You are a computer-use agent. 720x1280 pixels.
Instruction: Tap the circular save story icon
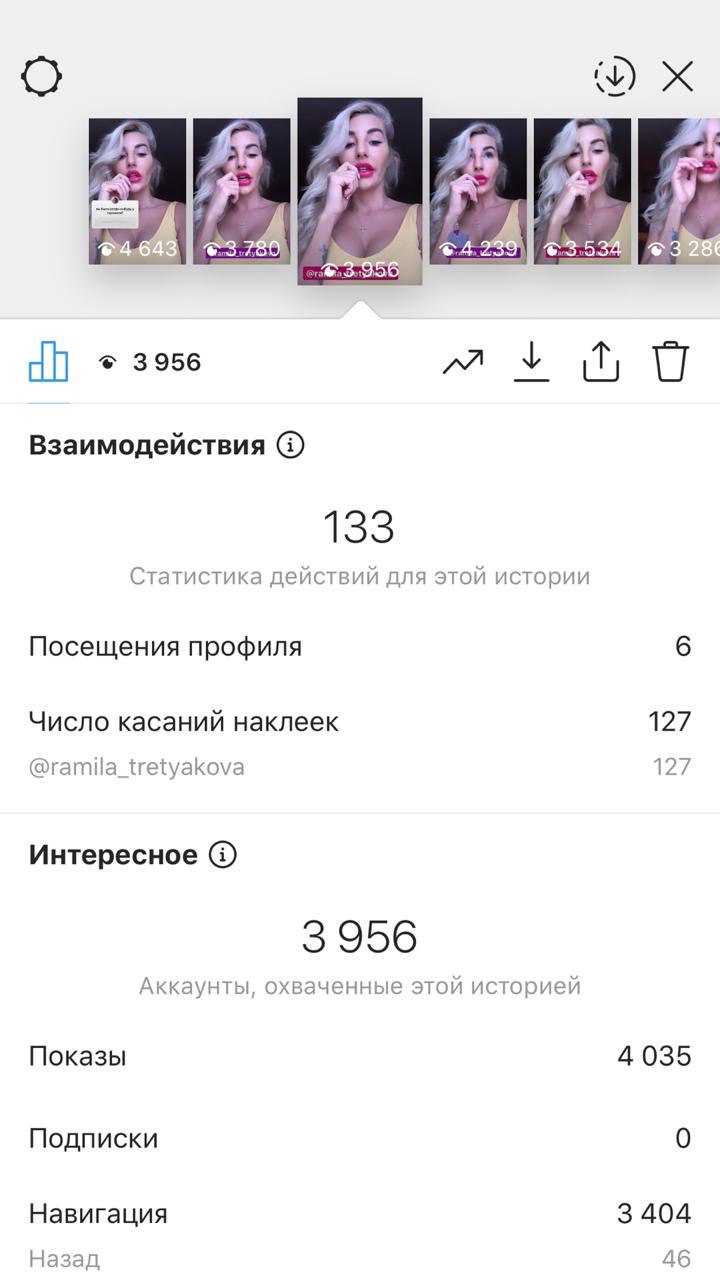click(615, 76)
